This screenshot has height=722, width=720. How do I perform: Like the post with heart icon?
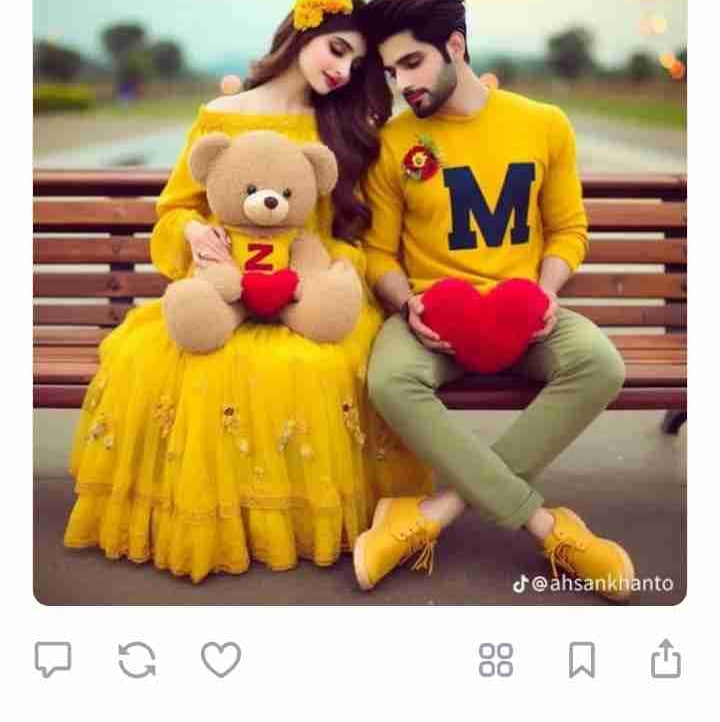tap(221, 660)
